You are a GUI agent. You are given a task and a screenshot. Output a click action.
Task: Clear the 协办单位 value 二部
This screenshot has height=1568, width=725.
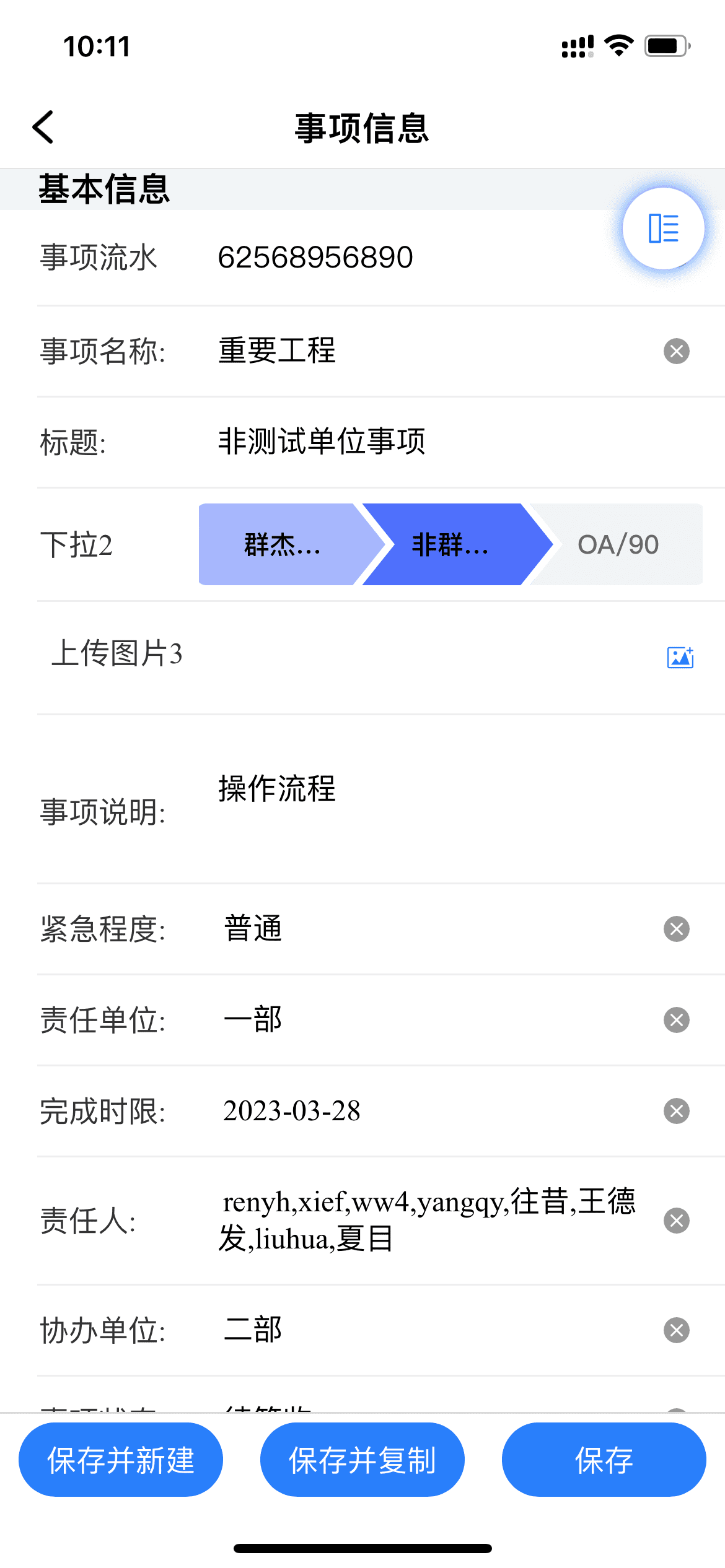tap(677, 1330)
